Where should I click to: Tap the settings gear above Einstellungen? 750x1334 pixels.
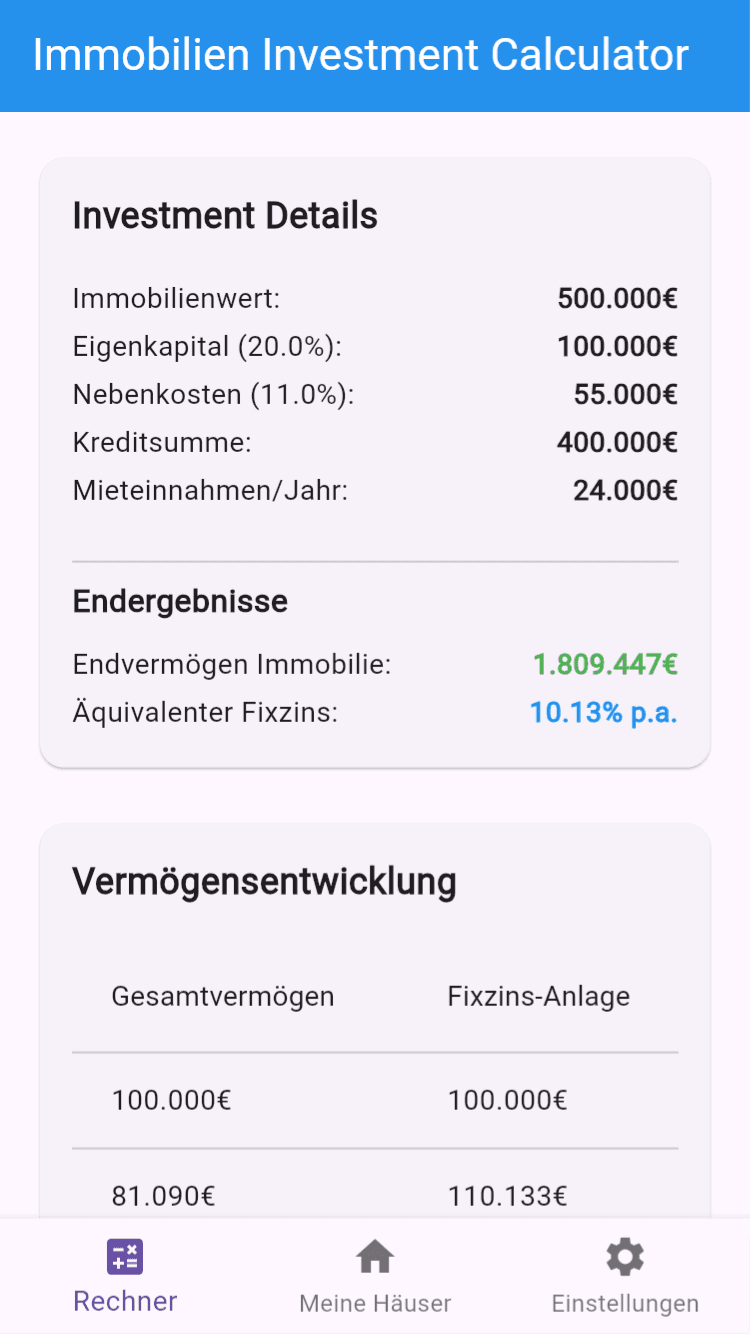point(624,1256)
